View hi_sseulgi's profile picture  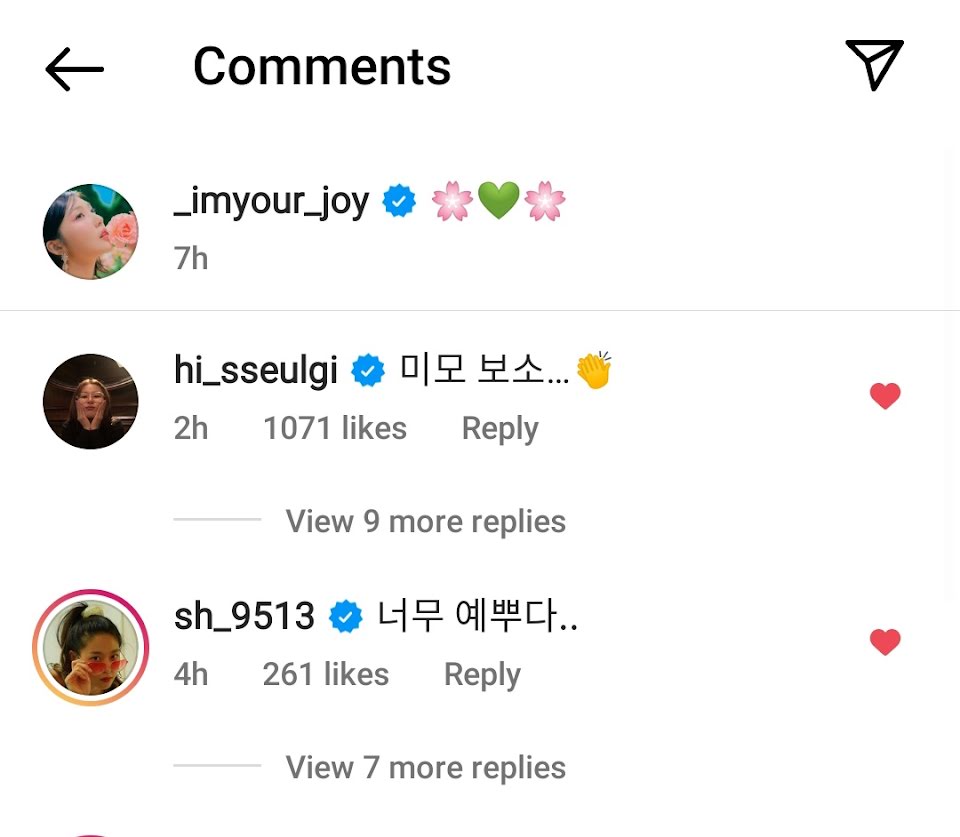(91, 401)
